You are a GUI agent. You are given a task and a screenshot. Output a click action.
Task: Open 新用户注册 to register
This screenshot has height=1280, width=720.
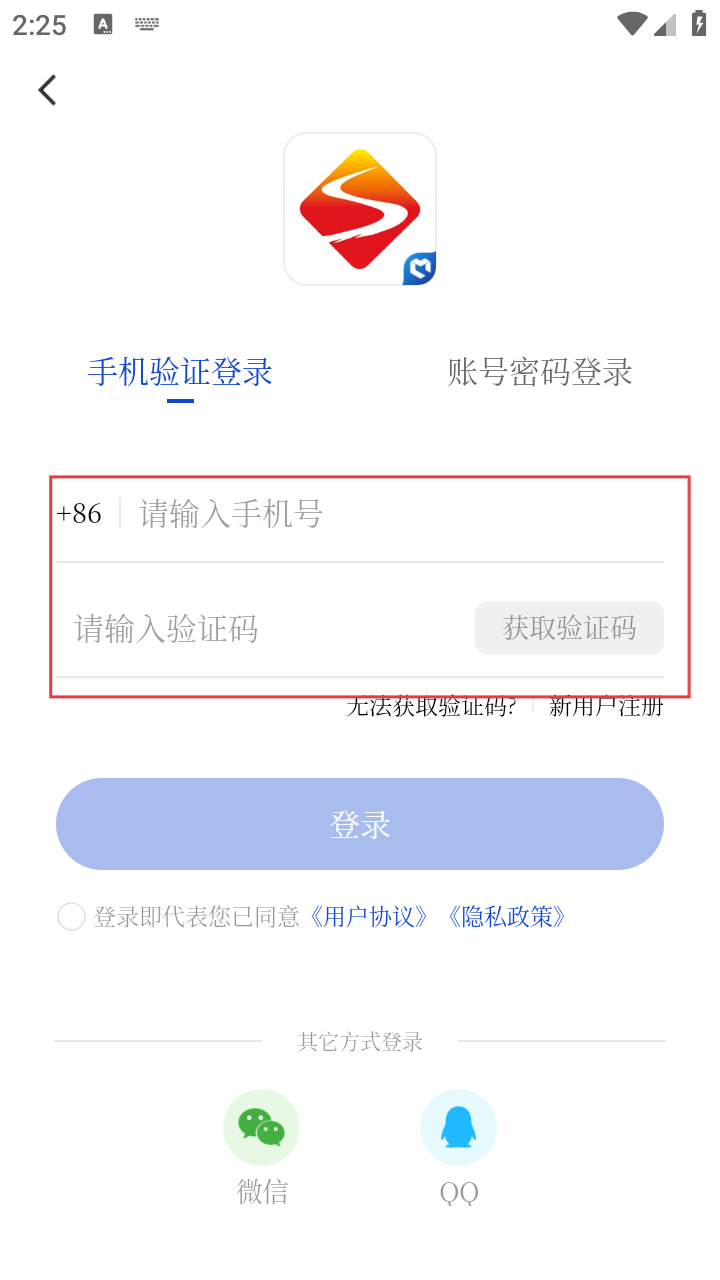coord(606,707)
